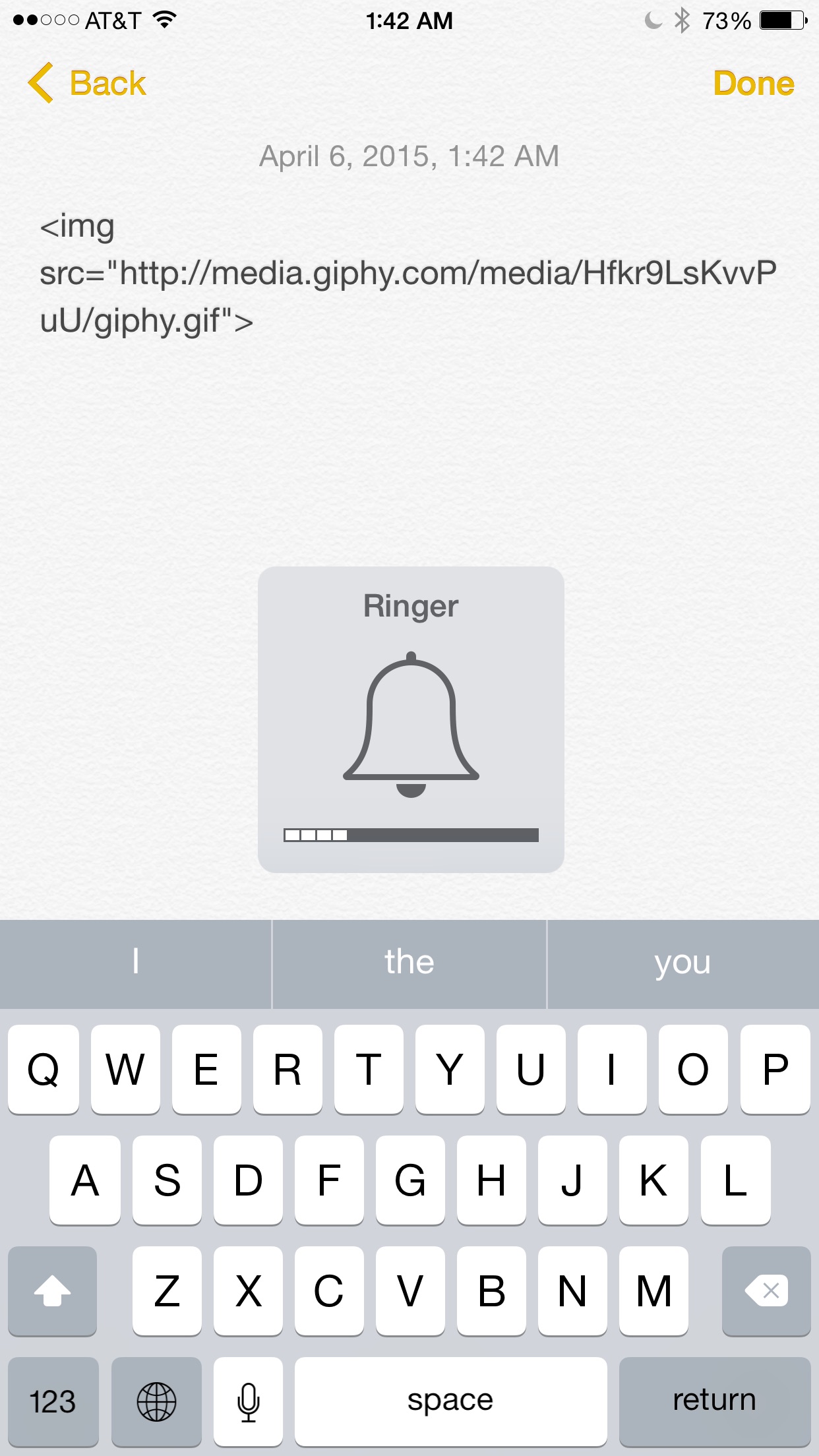
Task: Insert a space with the space bar
Action: [450, 1401]
